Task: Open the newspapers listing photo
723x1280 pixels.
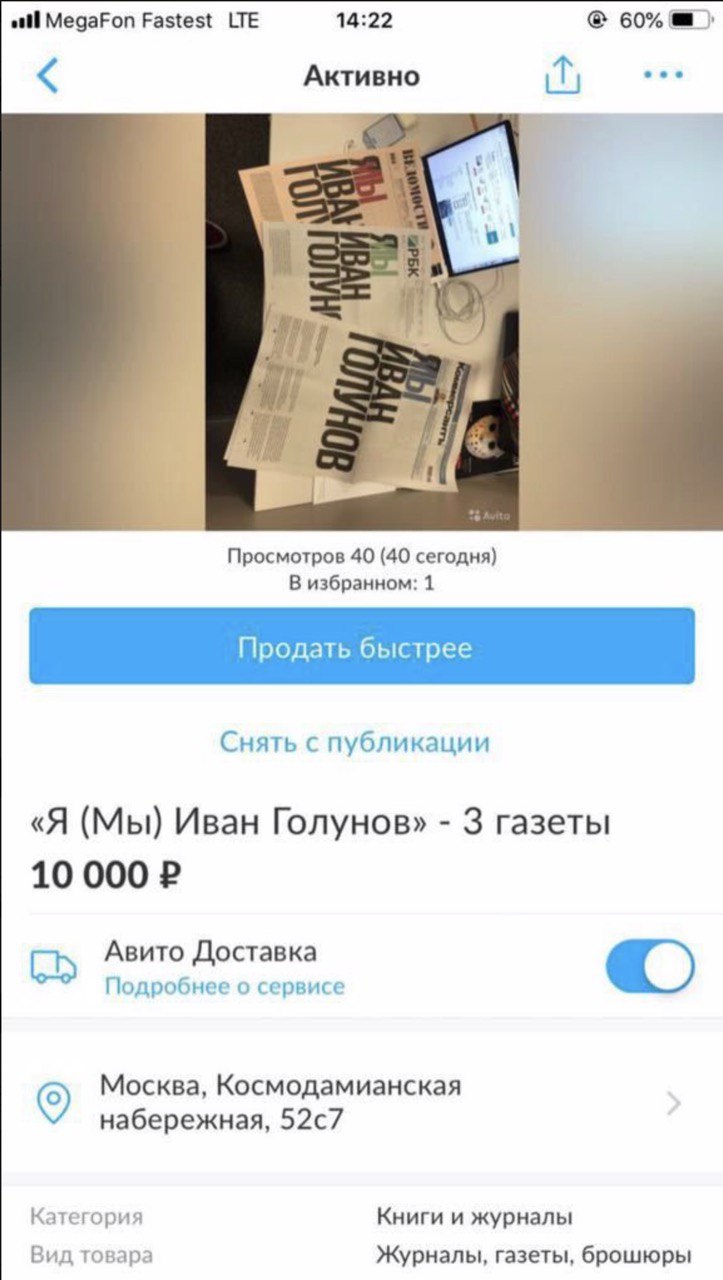Action: 362,321
